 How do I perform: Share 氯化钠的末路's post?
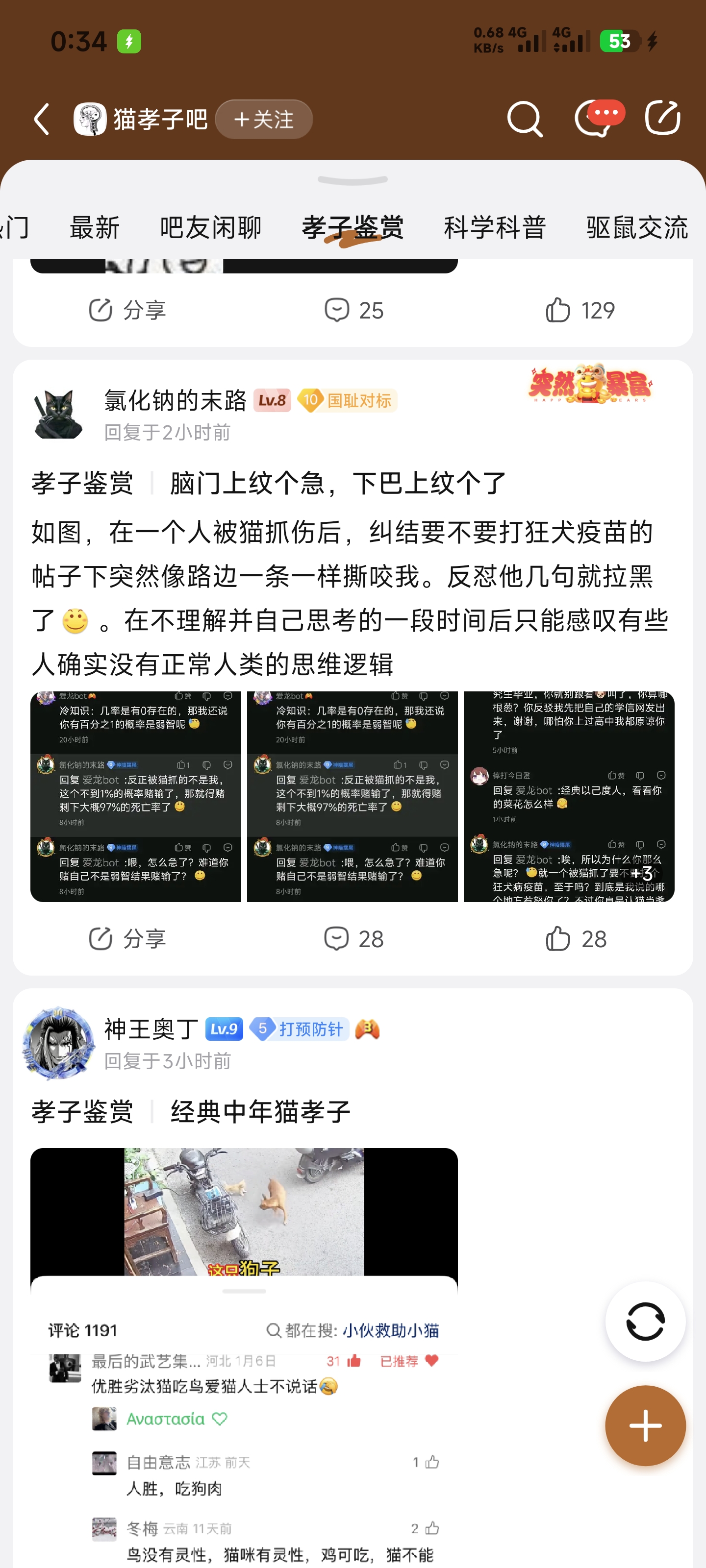126,939
